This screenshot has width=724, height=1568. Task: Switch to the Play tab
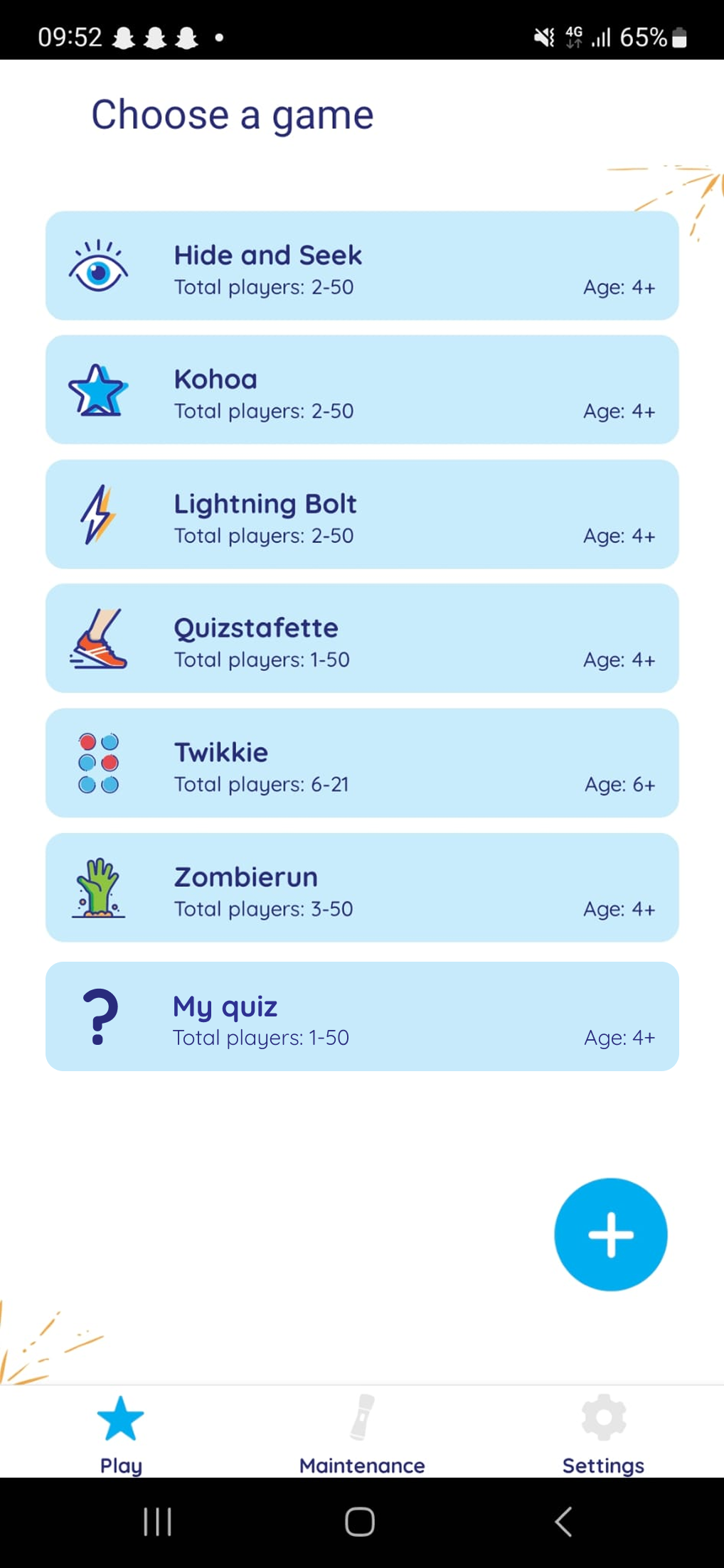pyautogui.click(x=121, y=1432)
